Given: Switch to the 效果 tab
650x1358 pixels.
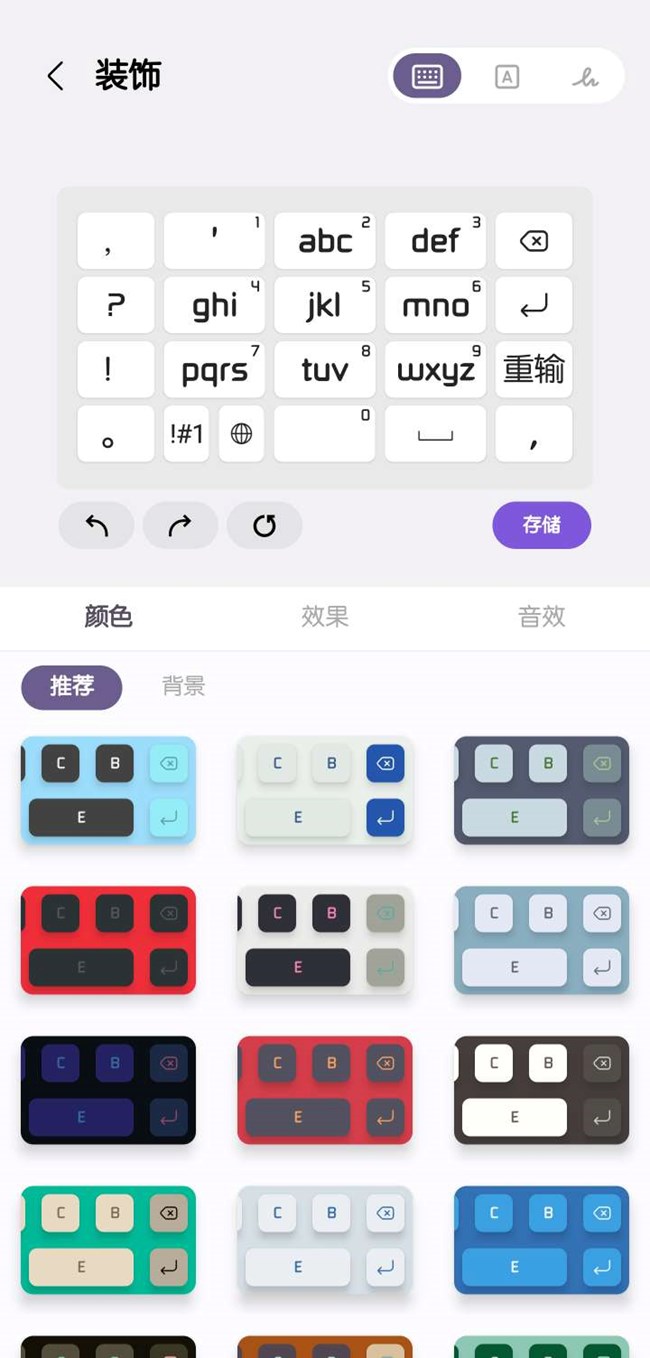Looking at the screenshot, I should (325, 617).
